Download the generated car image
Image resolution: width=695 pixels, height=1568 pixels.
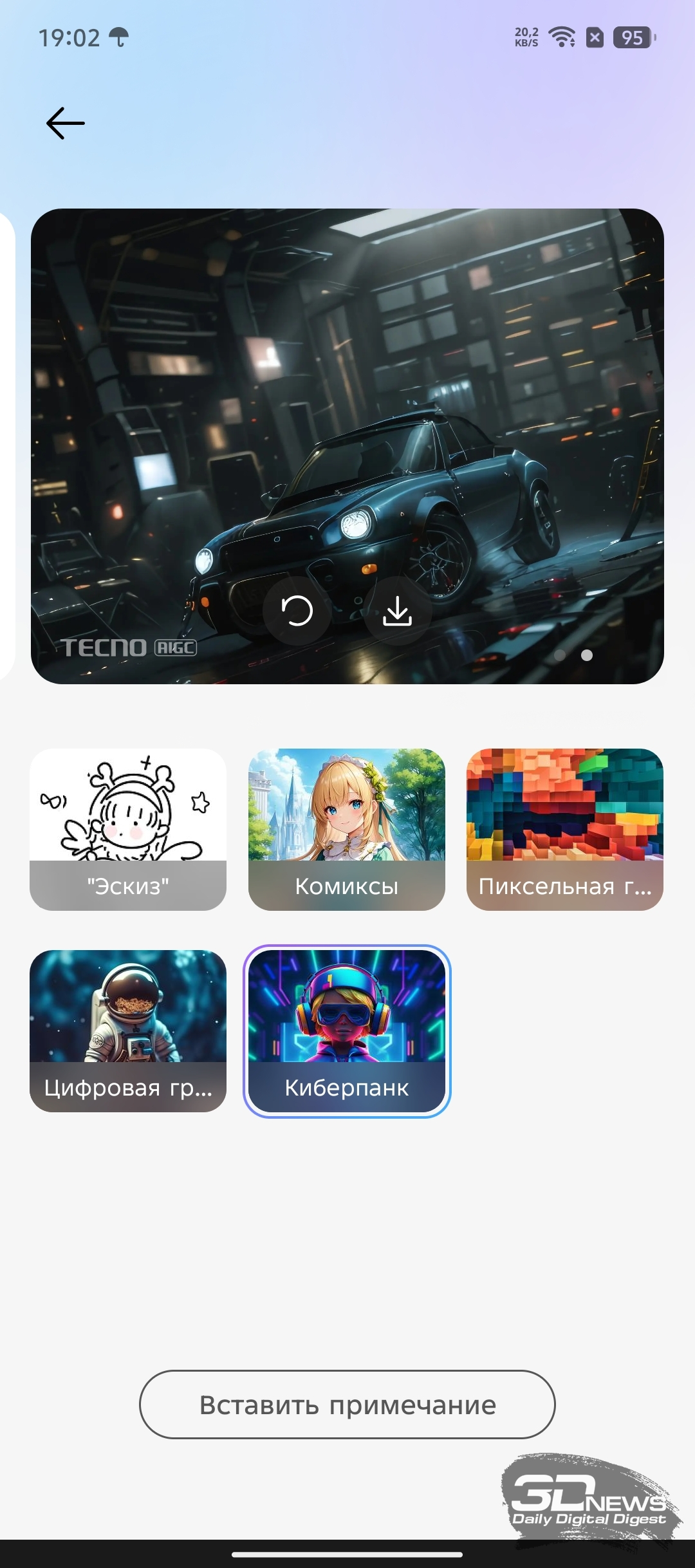point(398,611)
